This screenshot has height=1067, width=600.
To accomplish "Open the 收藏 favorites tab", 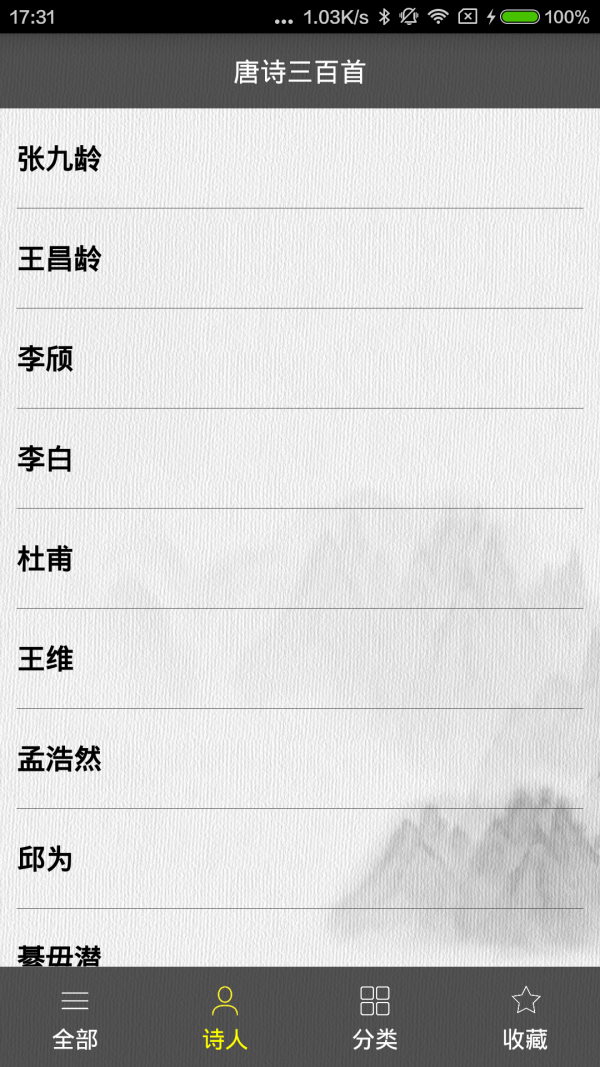I will (x=525, y=1017).
